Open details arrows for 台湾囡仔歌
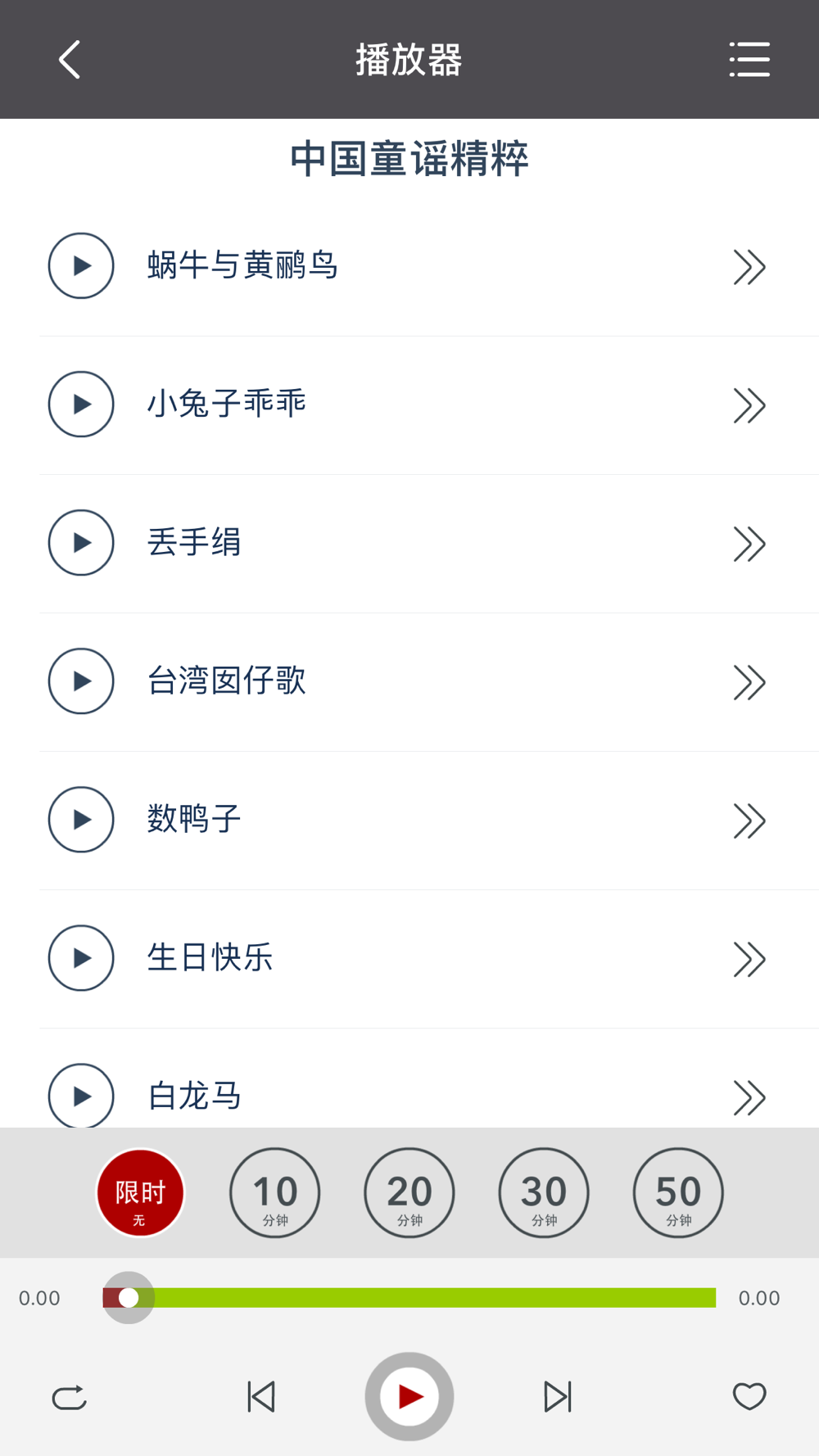This screenshot has width=819, height=1456. pyautogui.click(x=749, y=682)
